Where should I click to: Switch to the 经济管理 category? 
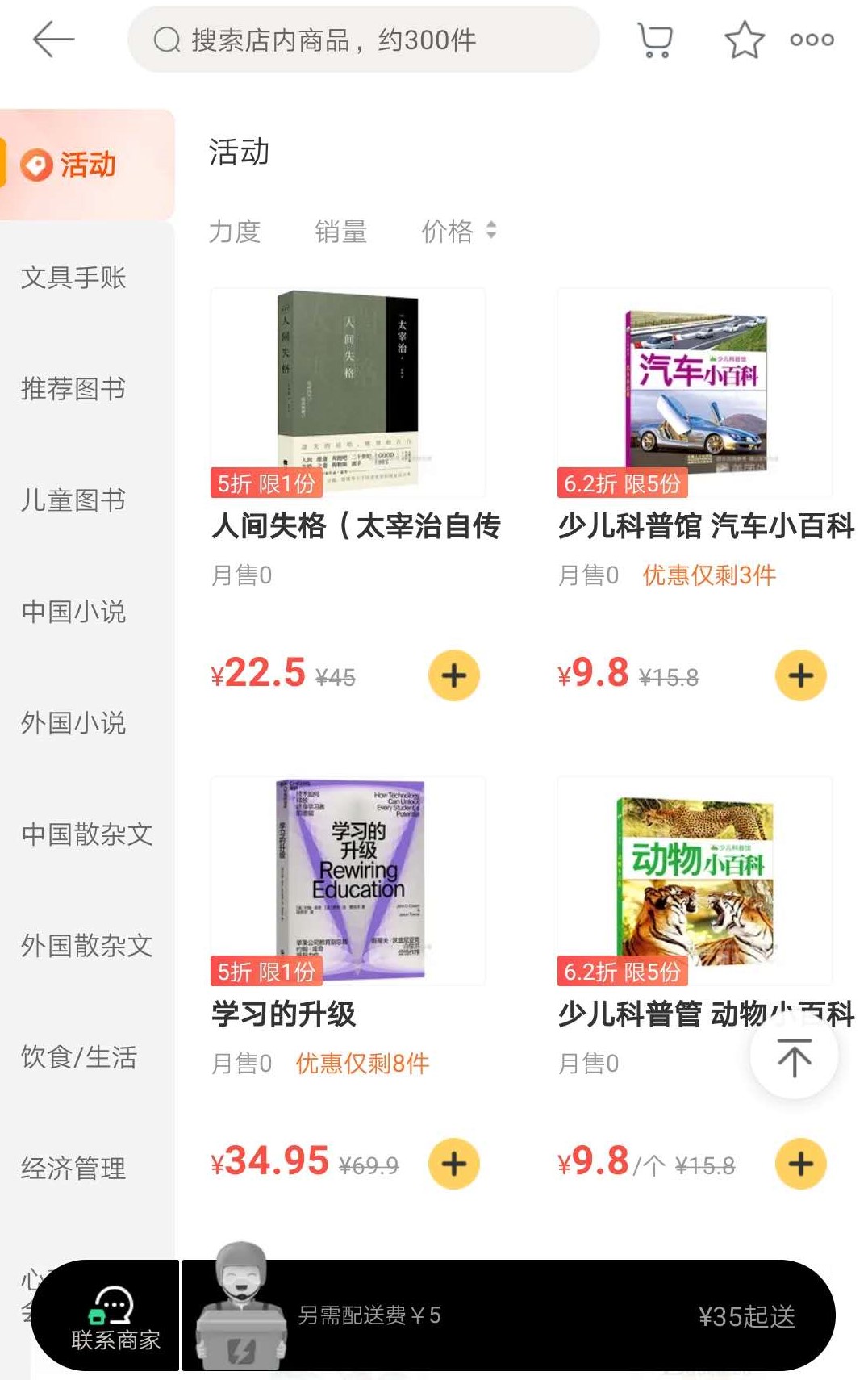pos(73,1169)
